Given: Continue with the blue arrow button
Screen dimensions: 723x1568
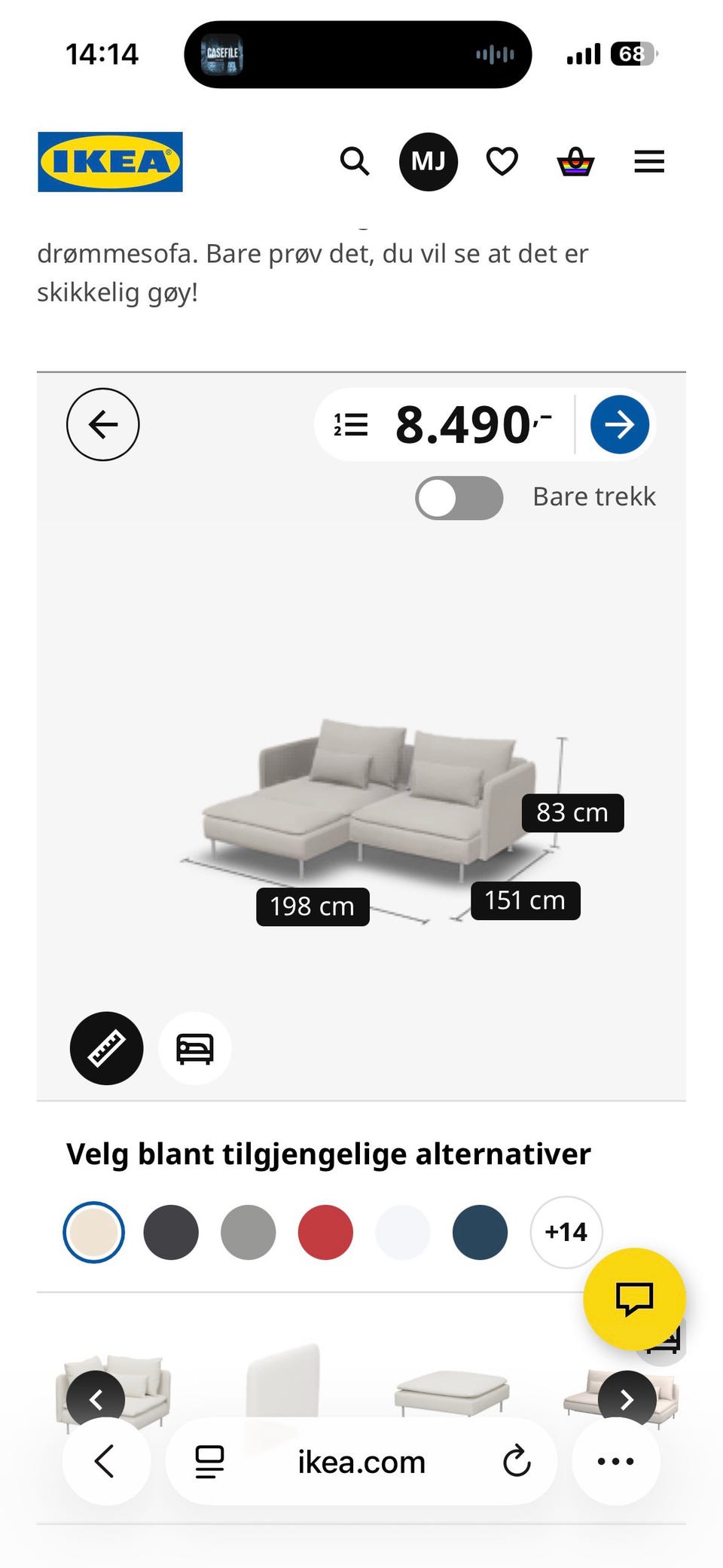Looking at the screenshot, I should tap(620, 424).
